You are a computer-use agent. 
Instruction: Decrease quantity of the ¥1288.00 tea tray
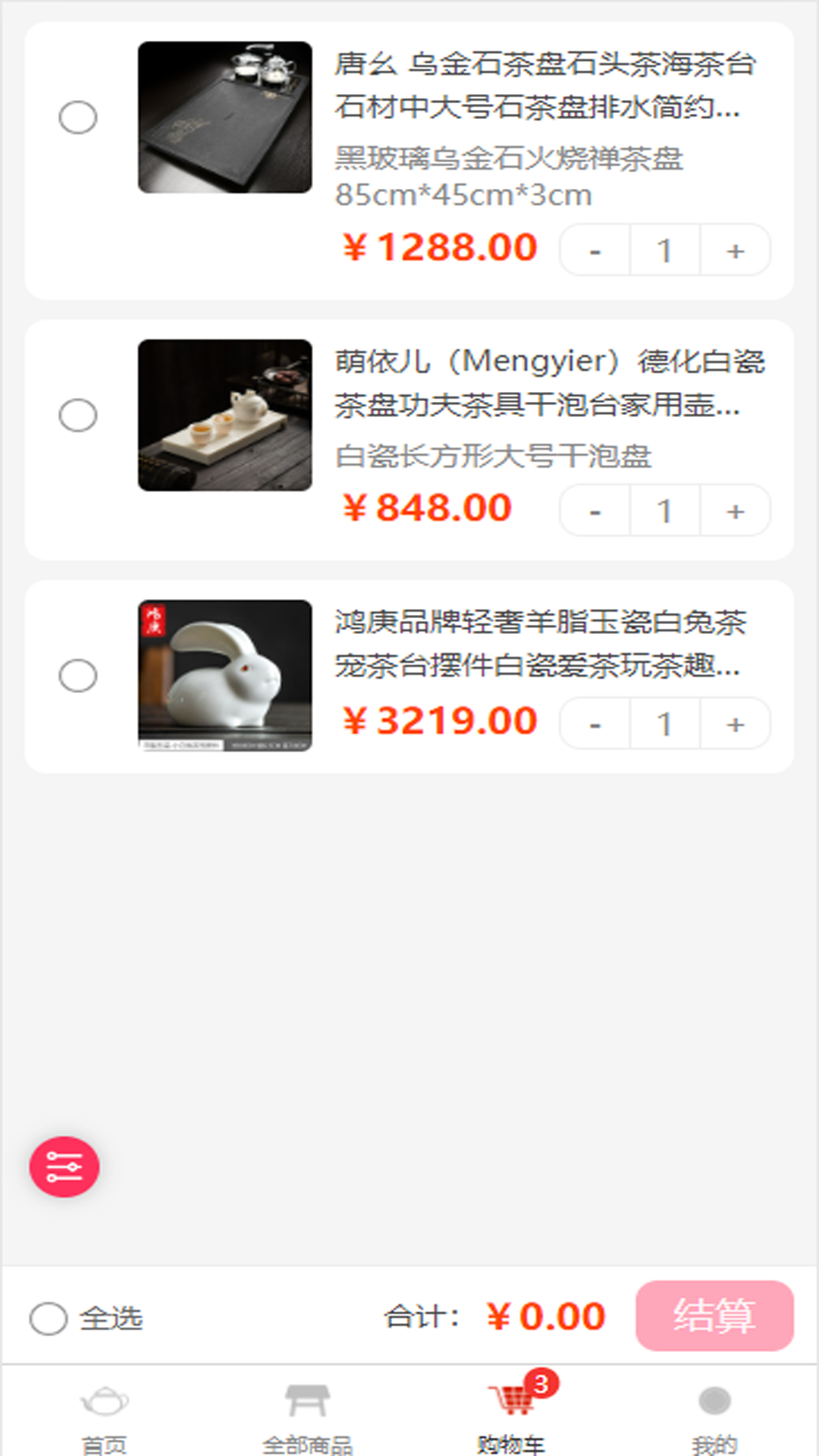(x=595, y=250)
